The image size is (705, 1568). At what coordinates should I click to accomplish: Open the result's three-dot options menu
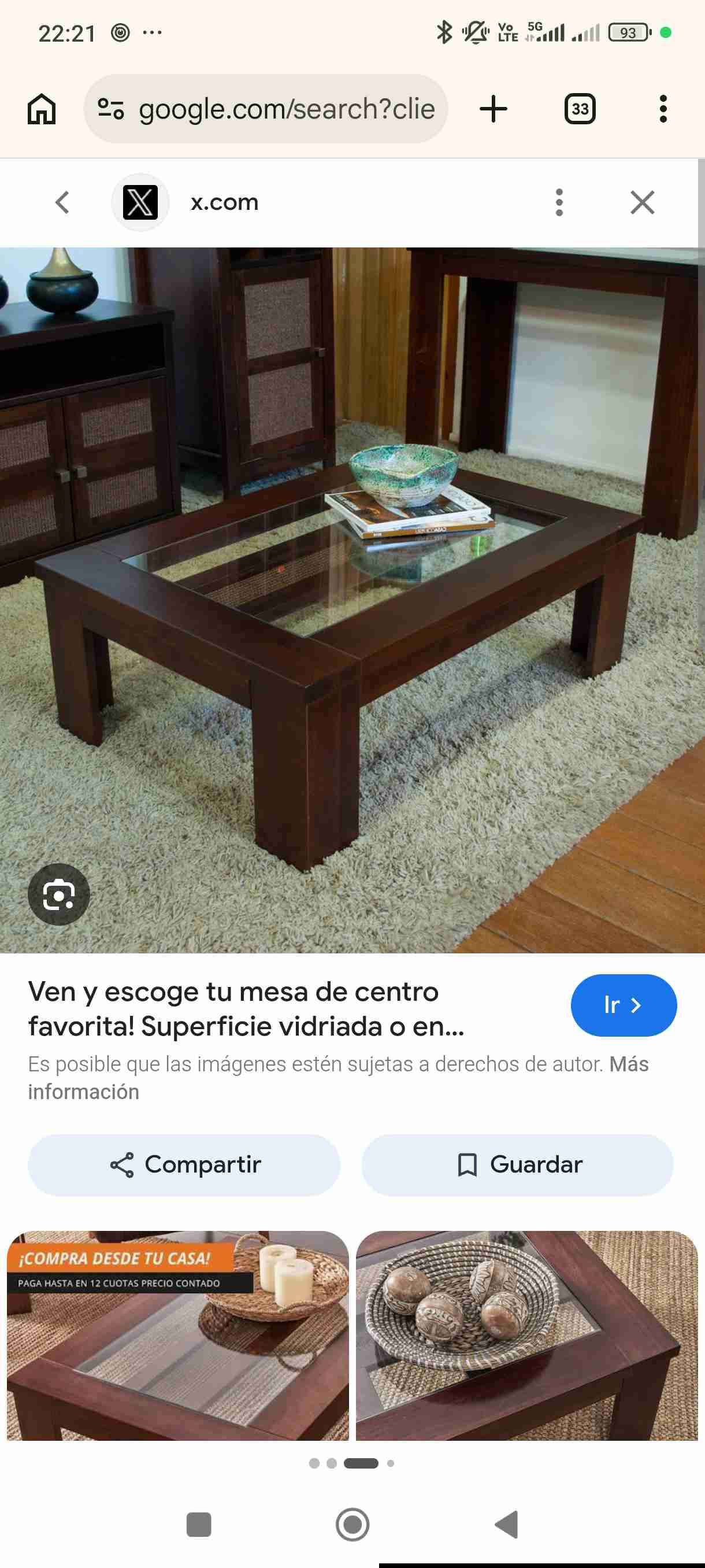pos(559,202)
